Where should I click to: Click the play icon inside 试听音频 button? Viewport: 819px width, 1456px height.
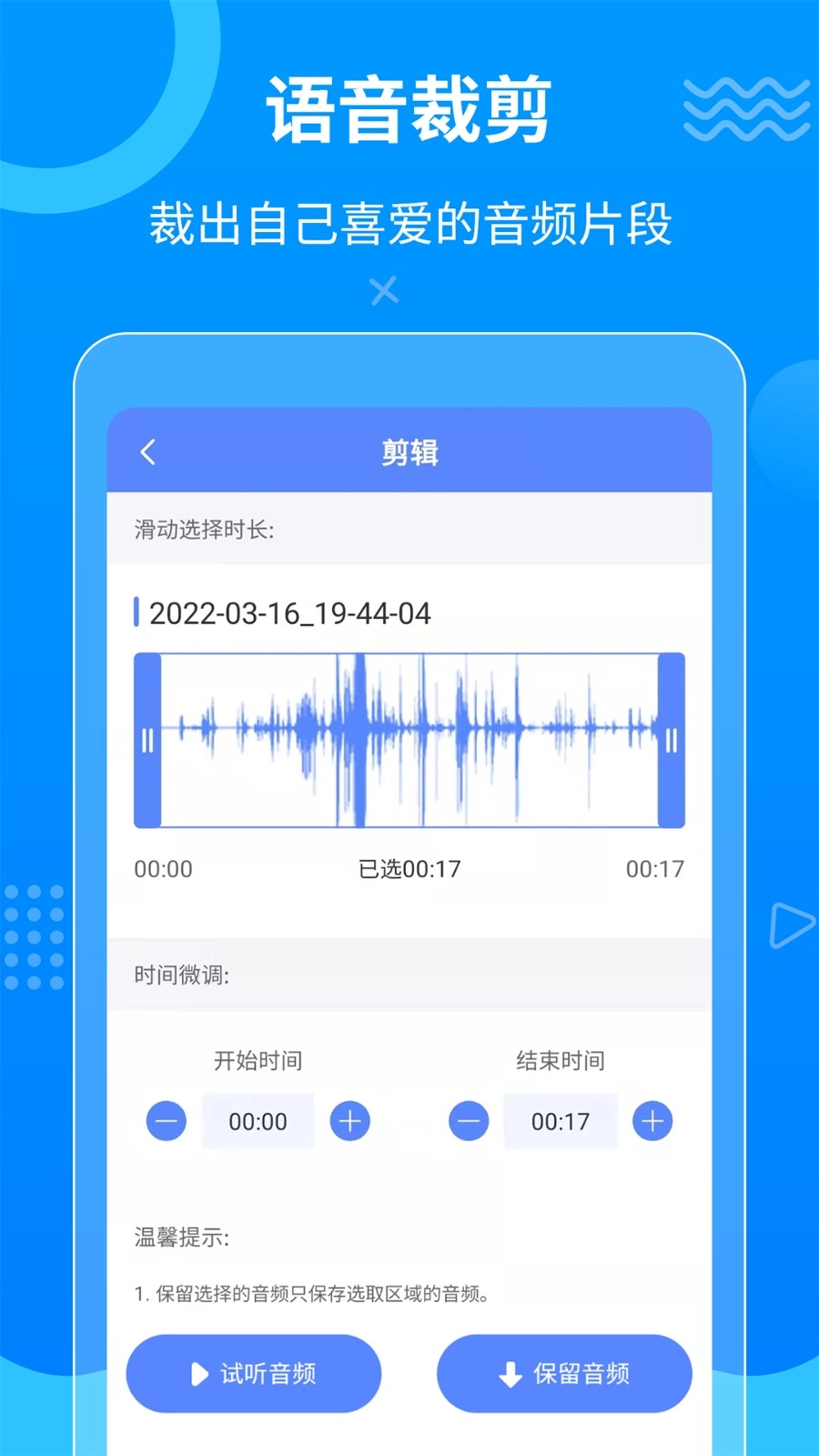click(198, 1374)
